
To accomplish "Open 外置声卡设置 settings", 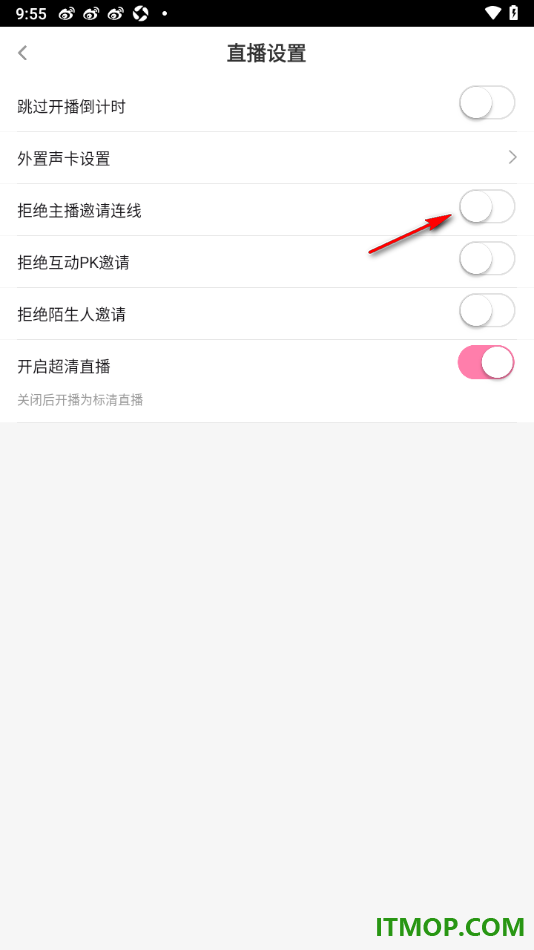I will pyautogui.click(x=267, y=158).
